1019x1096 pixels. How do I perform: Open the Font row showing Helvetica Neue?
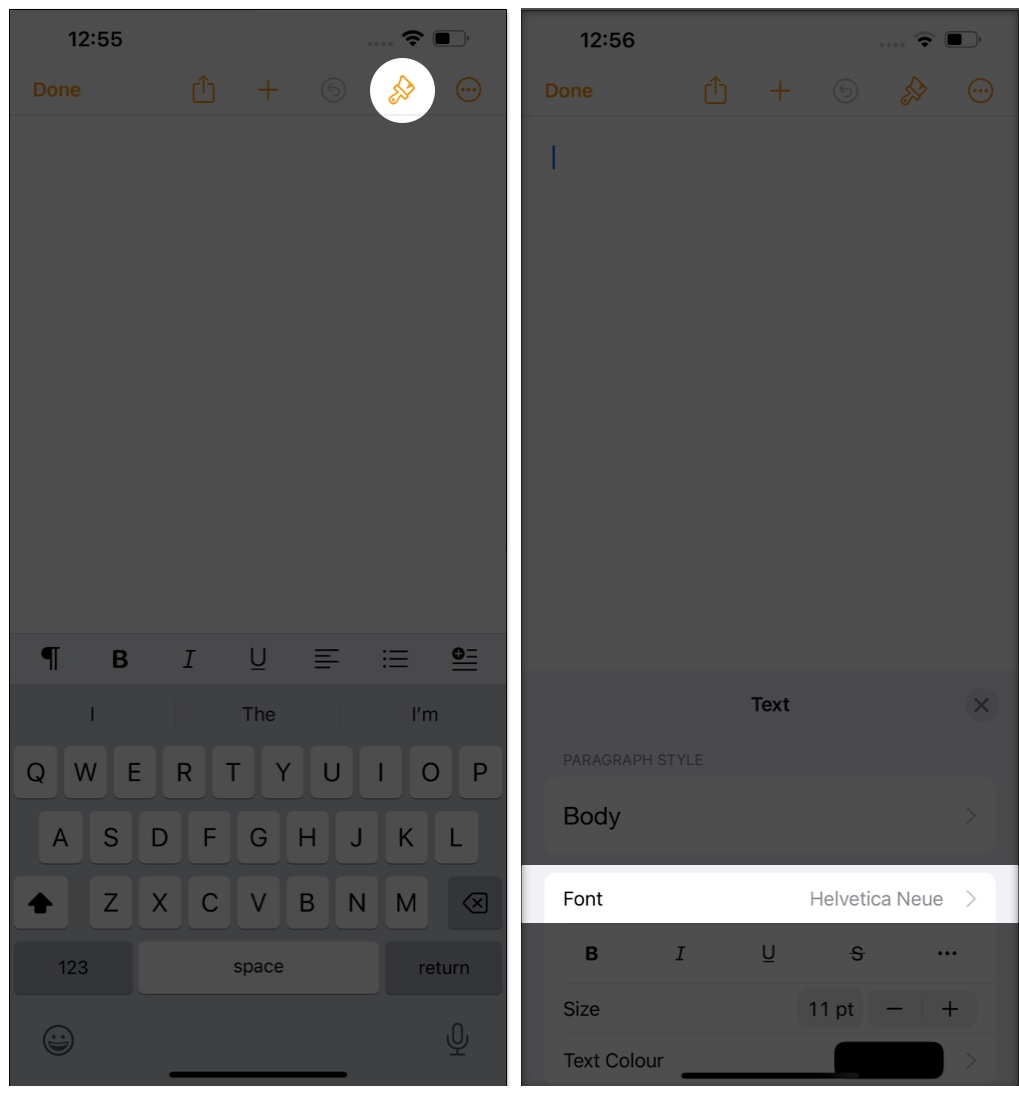tap(769, 898)
